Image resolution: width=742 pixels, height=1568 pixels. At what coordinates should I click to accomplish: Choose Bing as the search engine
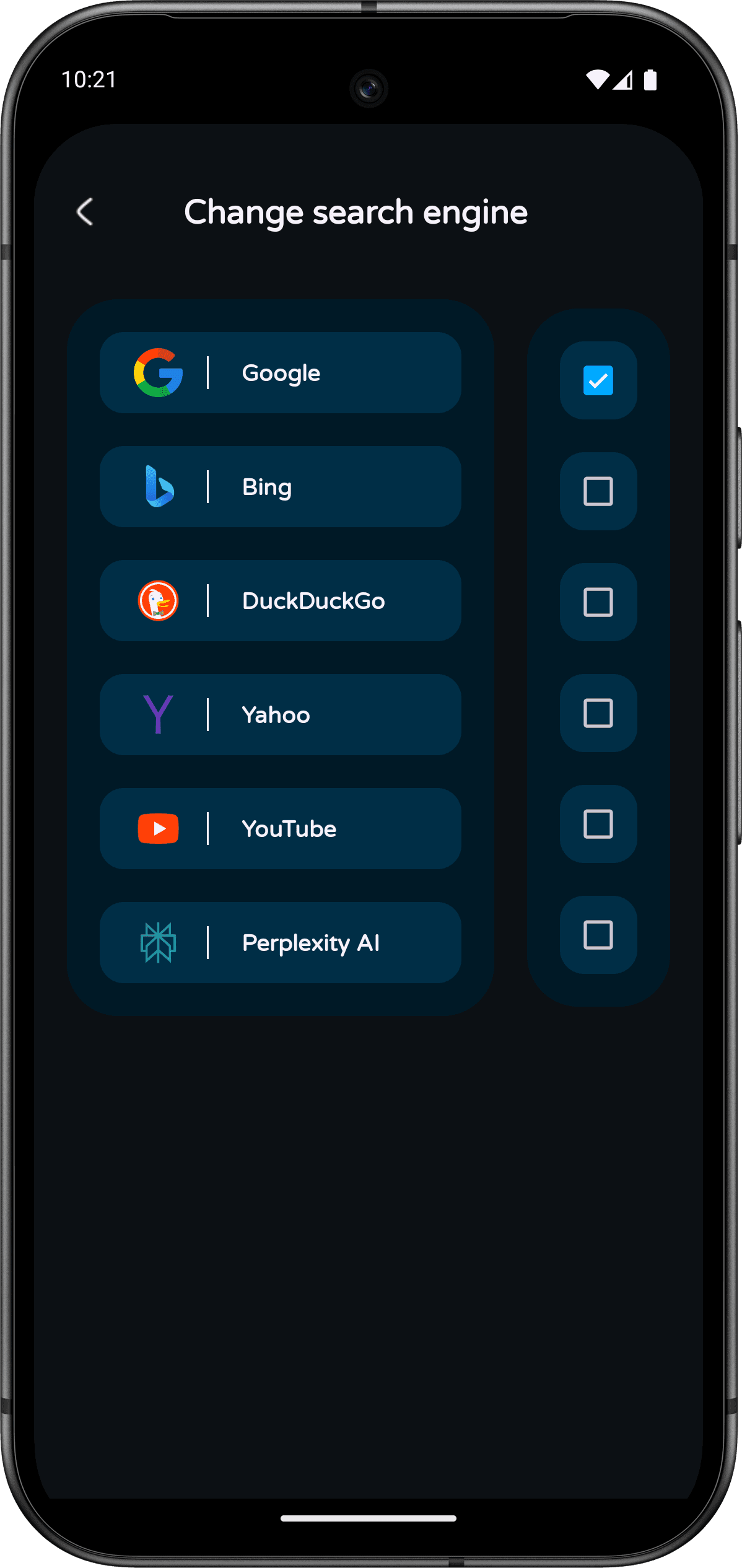(x=280, y=487)
